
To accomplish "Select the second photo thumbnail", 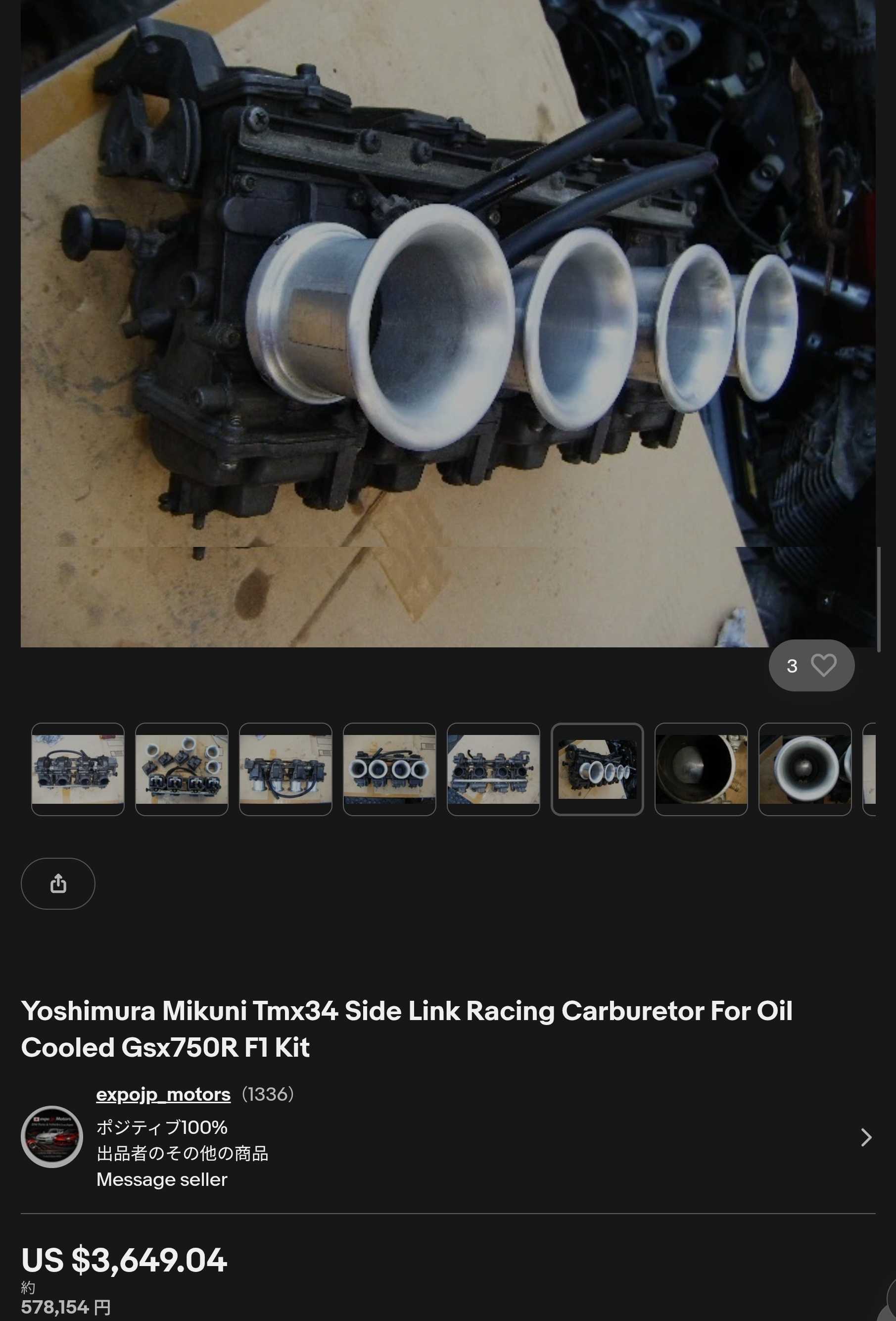I will pyautogui.click(x=182, y=769).
